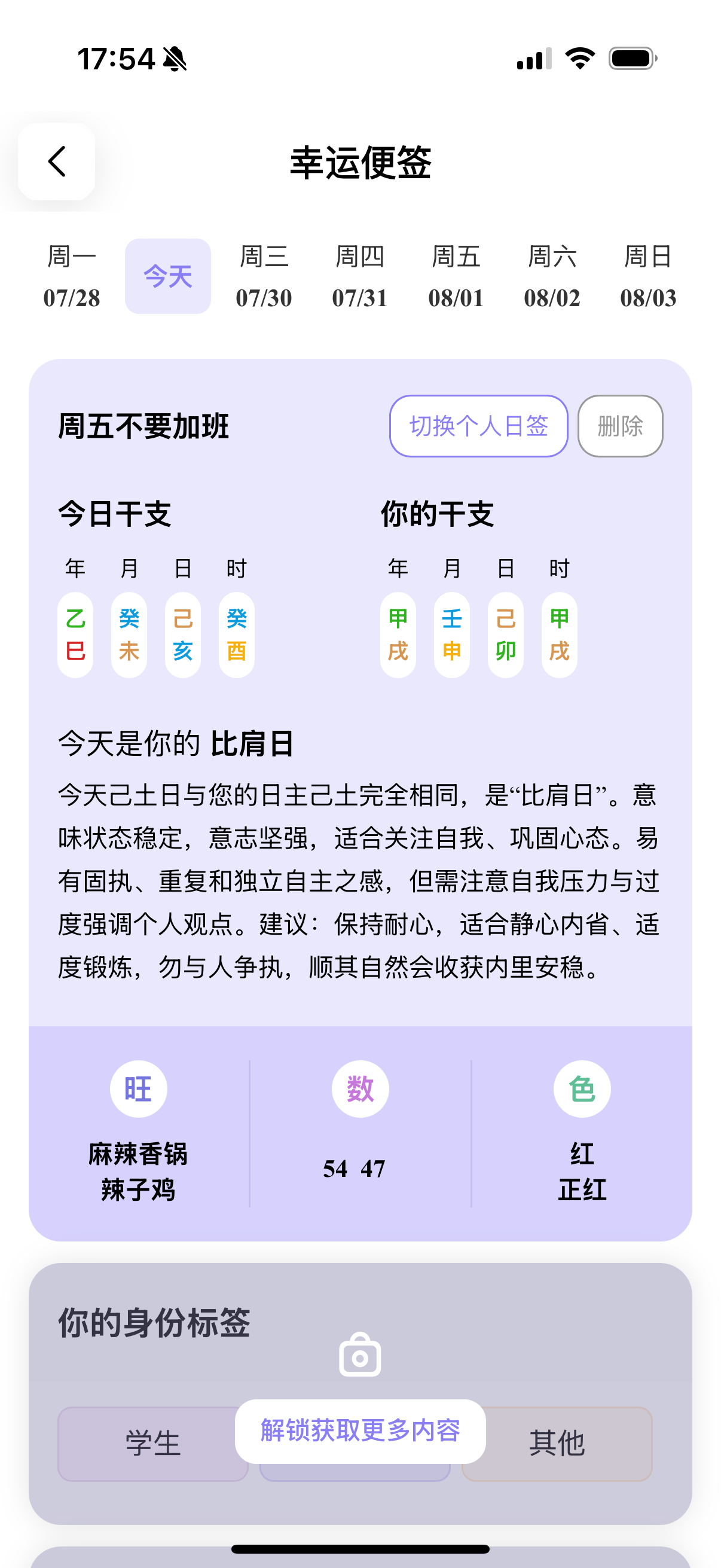Tap the 色 lucky color icon

[582, 1088]
